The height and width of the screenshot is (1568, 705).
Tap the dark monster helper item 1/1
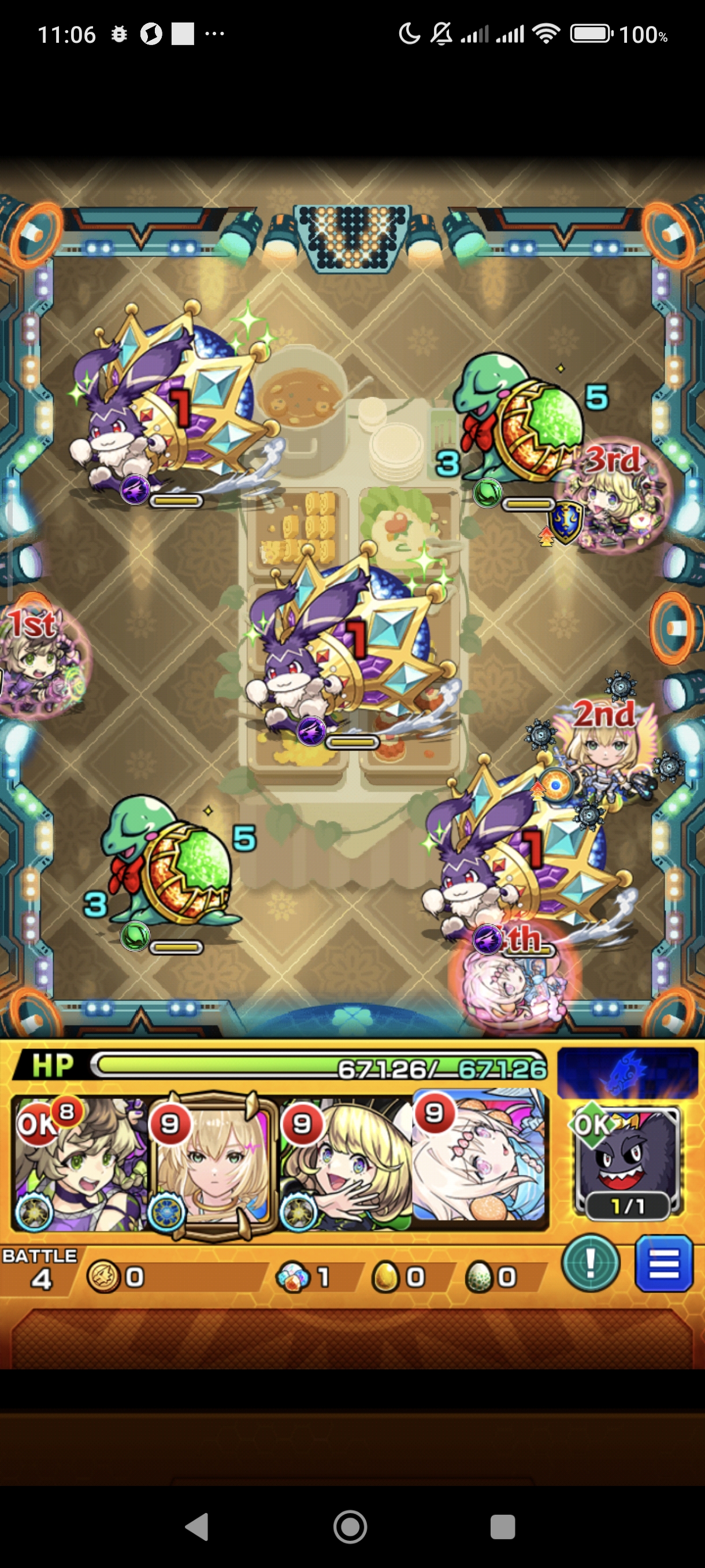[x=626, y=1163]
